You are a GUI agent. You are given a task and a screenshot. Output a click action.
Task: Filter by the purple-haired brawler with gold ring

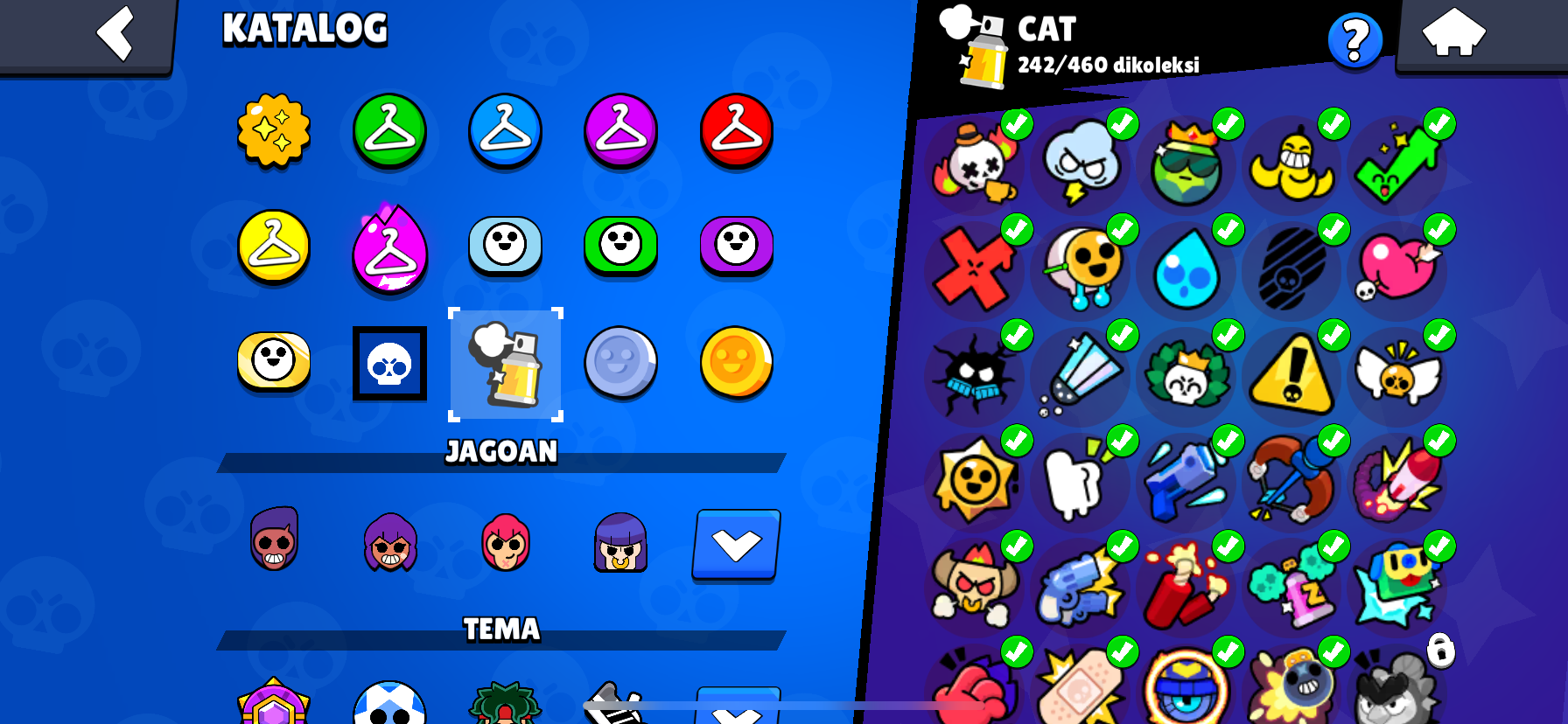pyautogui.click(x=620, y=542)
